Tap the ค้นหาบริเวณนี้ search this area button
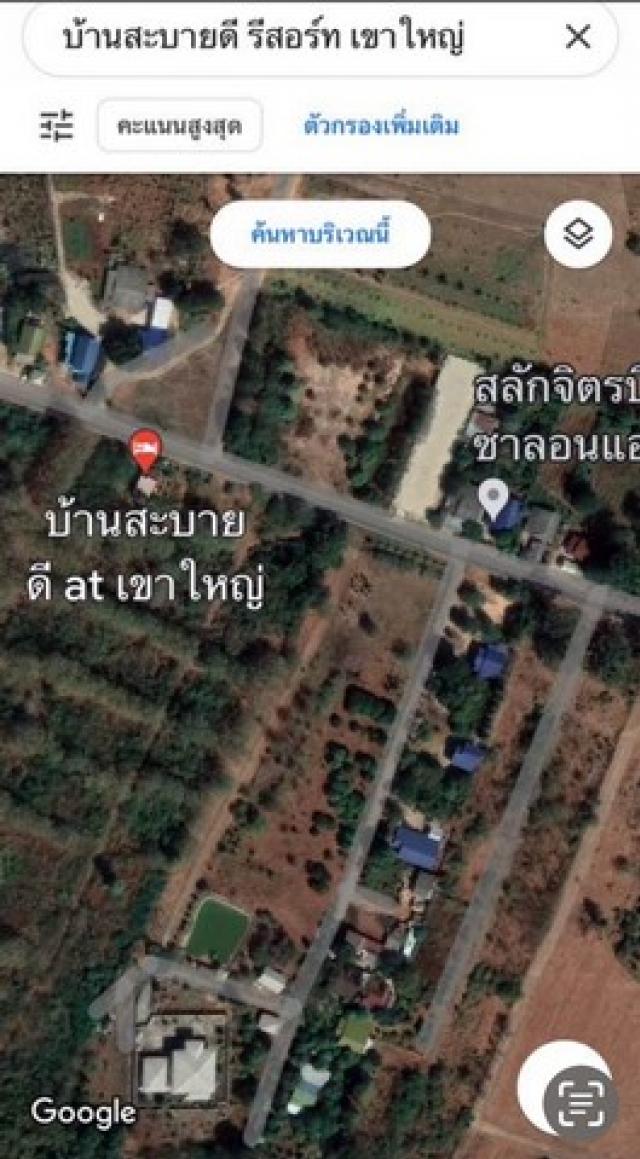Screen dimensions: 640x1159 320,235
